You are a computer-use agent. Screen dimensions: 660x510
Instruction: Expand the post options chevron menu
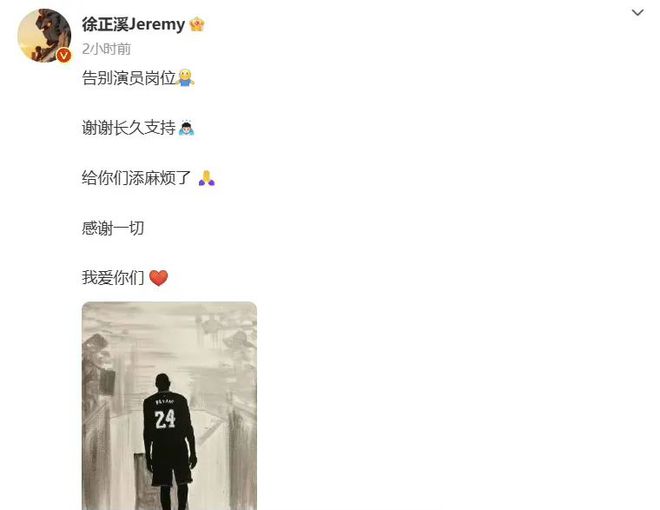tap(638, 13)
